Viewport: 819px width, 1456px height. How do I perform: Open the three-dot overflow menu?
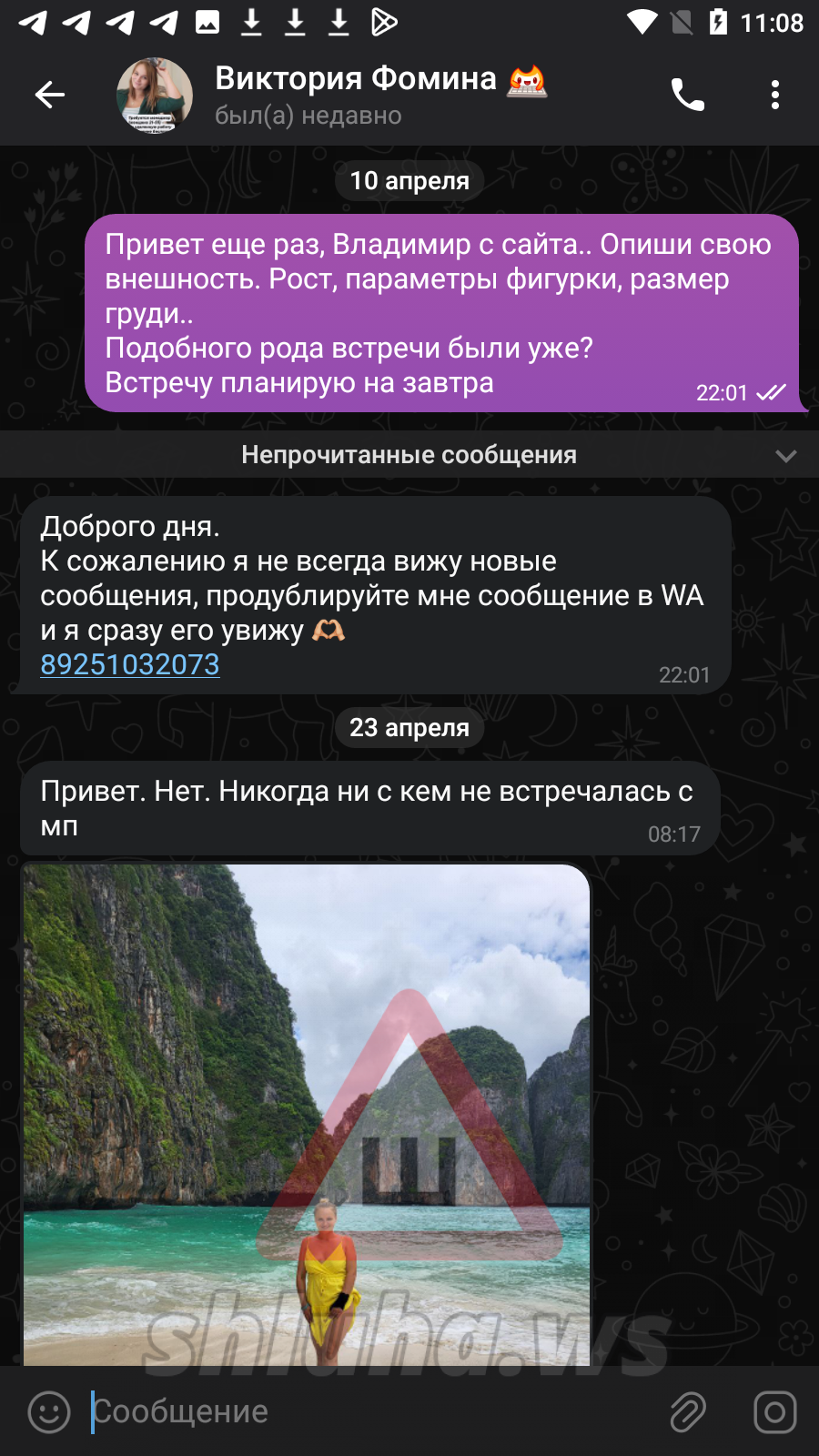pos(774,95)
